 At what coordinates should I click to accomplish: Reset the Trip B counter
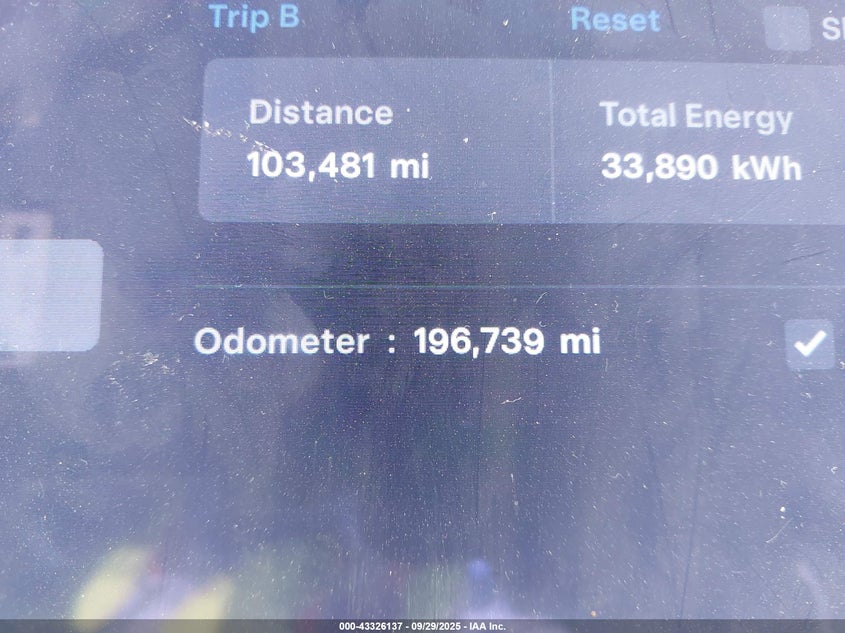tap(614, 20)
